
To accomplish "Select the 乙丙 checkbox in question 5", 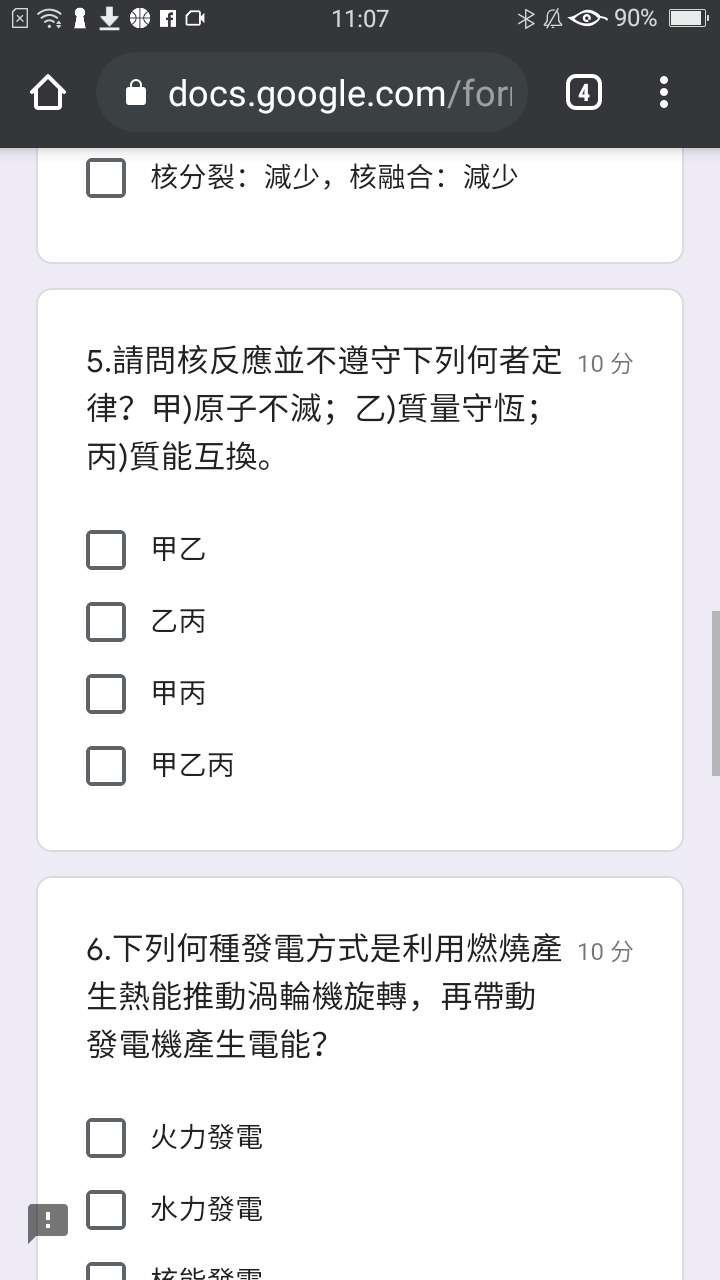I will [x=106, y=621].
